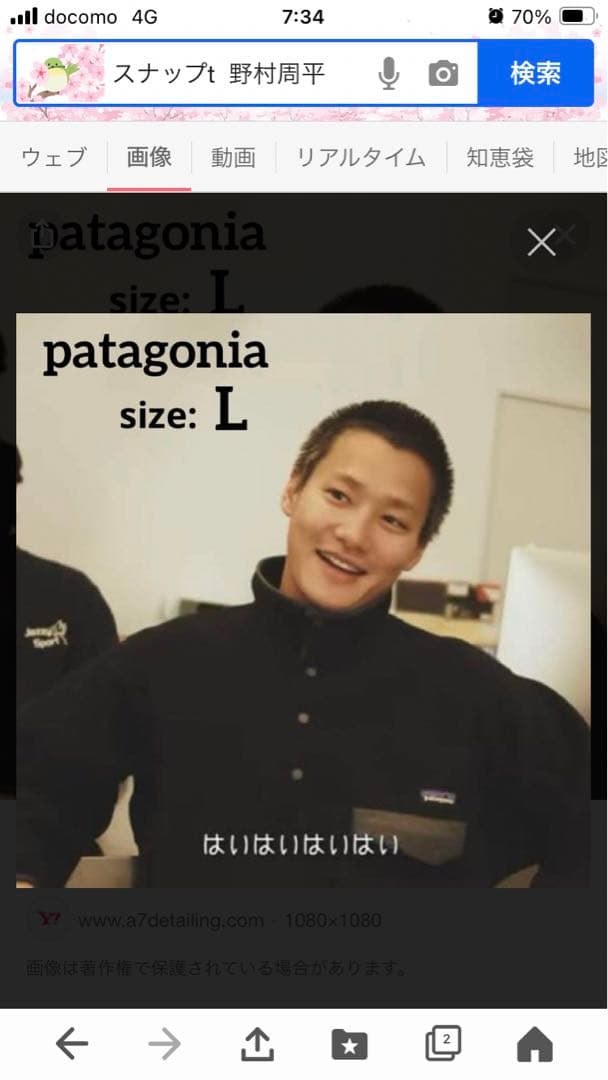The height and width of the screenshot is (1080, 608).
Task: Switch to the ウェブ tab
Action: (53, 157)
